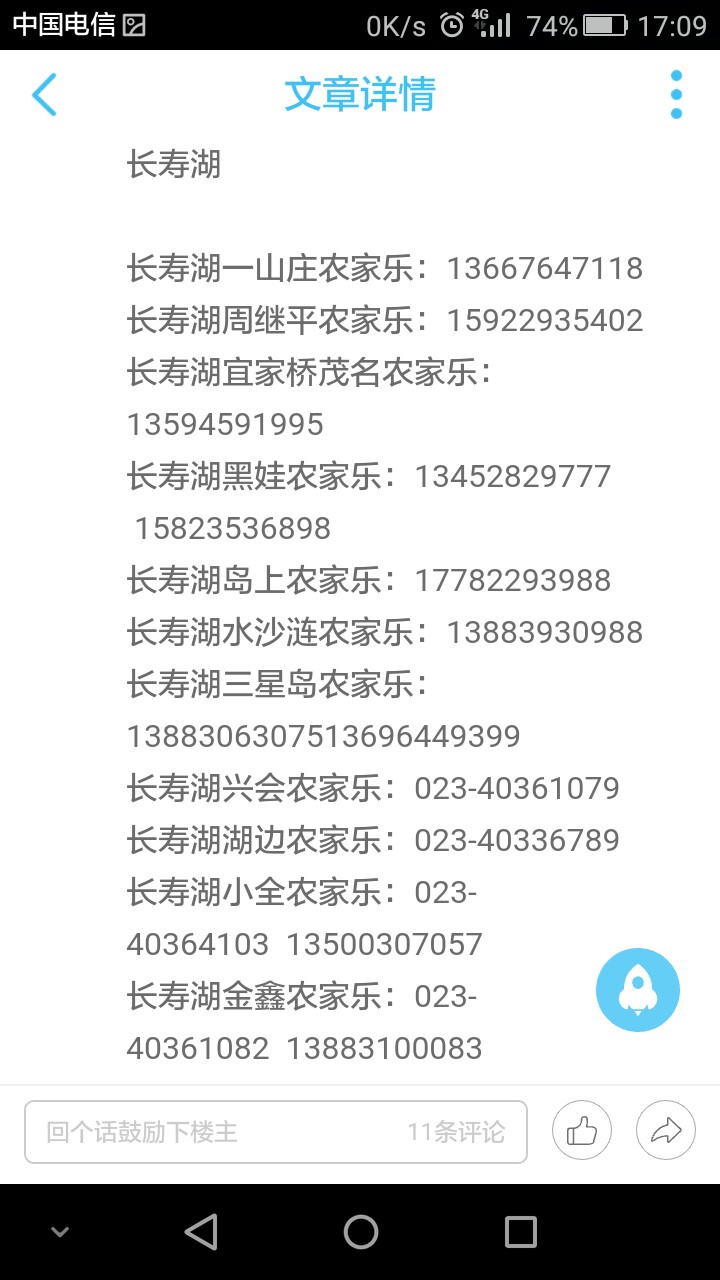Hide the navigation bar with the down chevron
The height and width of the screenshot is (1280, 720).
[x=60, y=1232]
